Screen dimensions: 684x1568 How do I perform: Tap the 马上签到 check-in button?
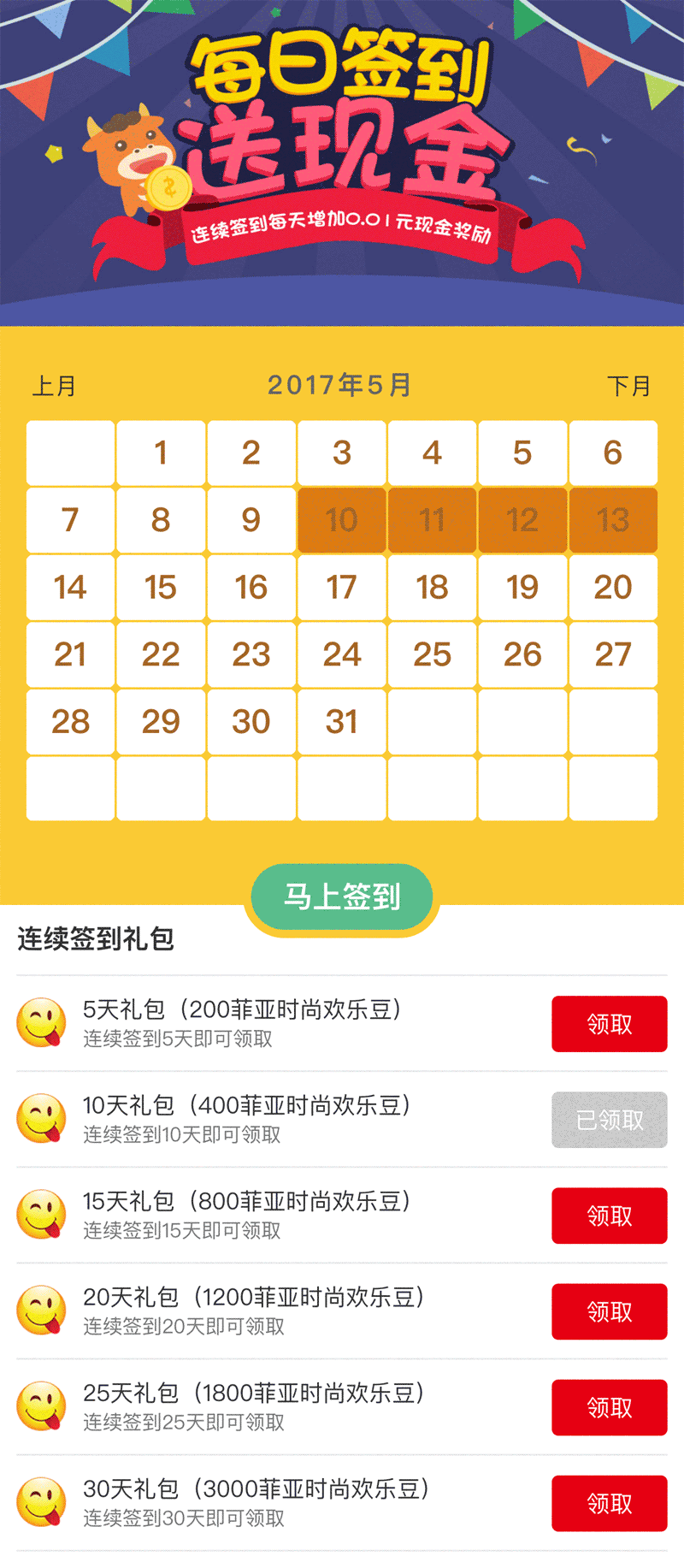tap(342, 897)
